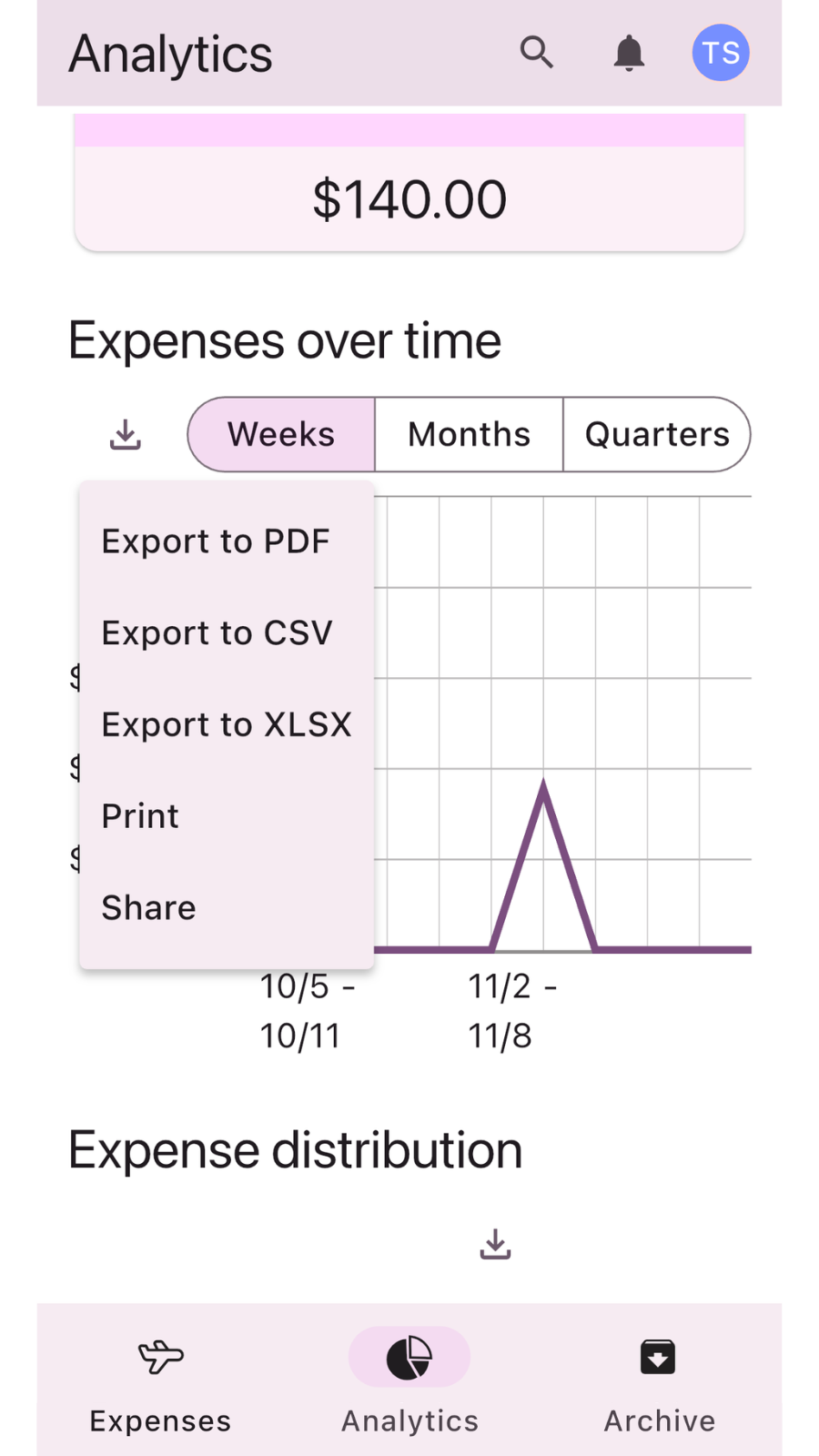The image size is (819, 1456).
Task: Open the TS profile avatar
Action: pos(721,53)
